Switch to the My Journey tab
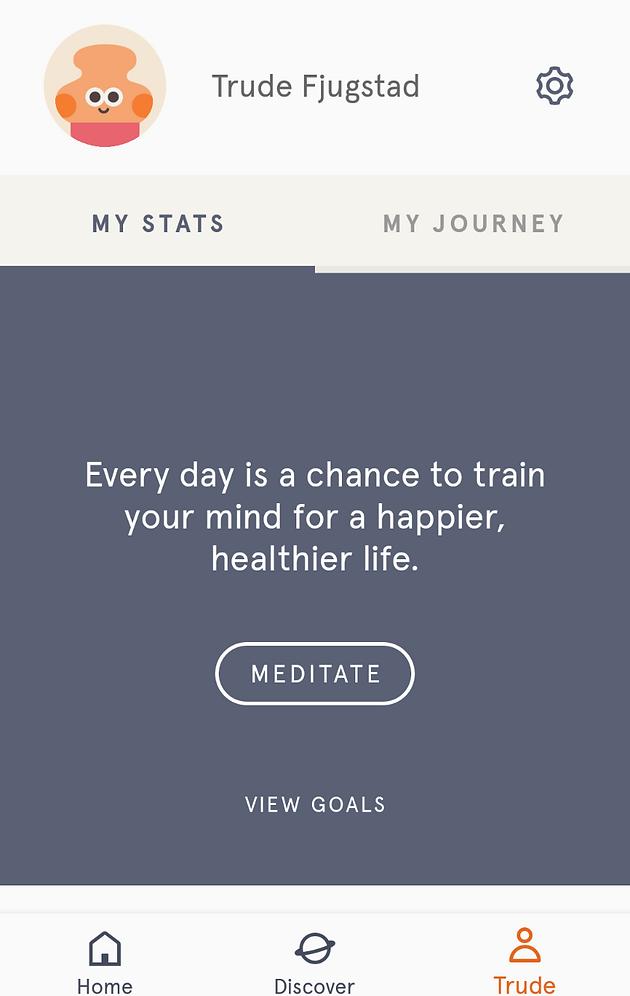Viewport: 630px width, 996px height. point(473,223)
